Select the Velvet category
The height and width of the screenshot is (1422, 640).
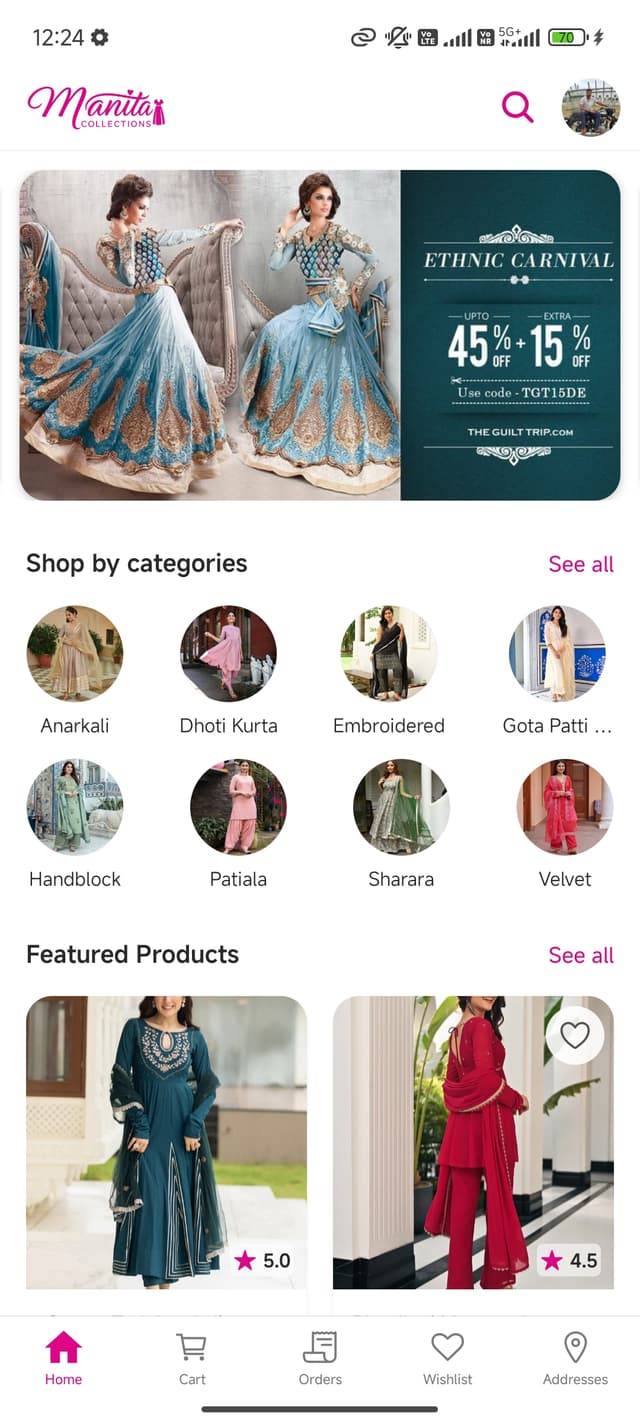[x=565, y=808]
